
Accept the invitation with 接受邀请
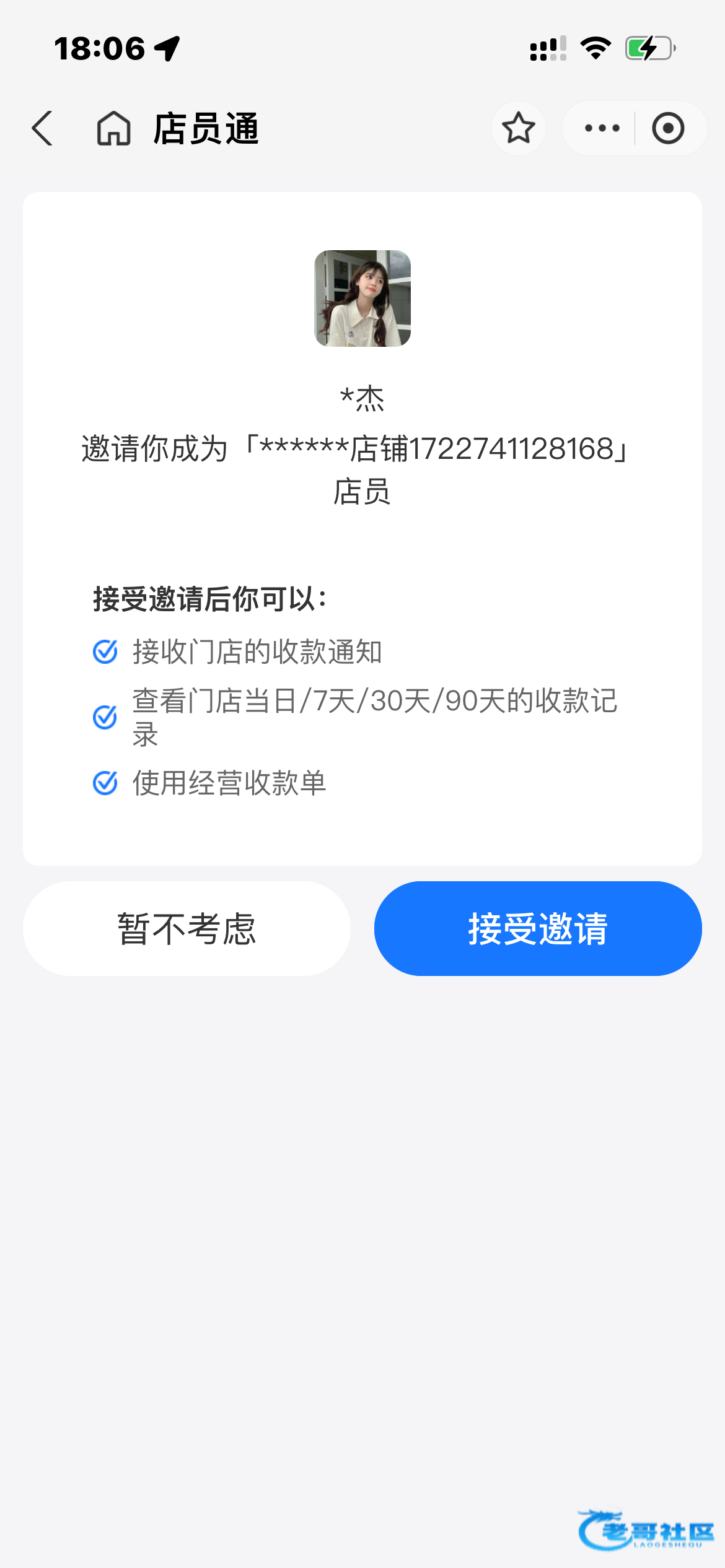tap(537, 928)
